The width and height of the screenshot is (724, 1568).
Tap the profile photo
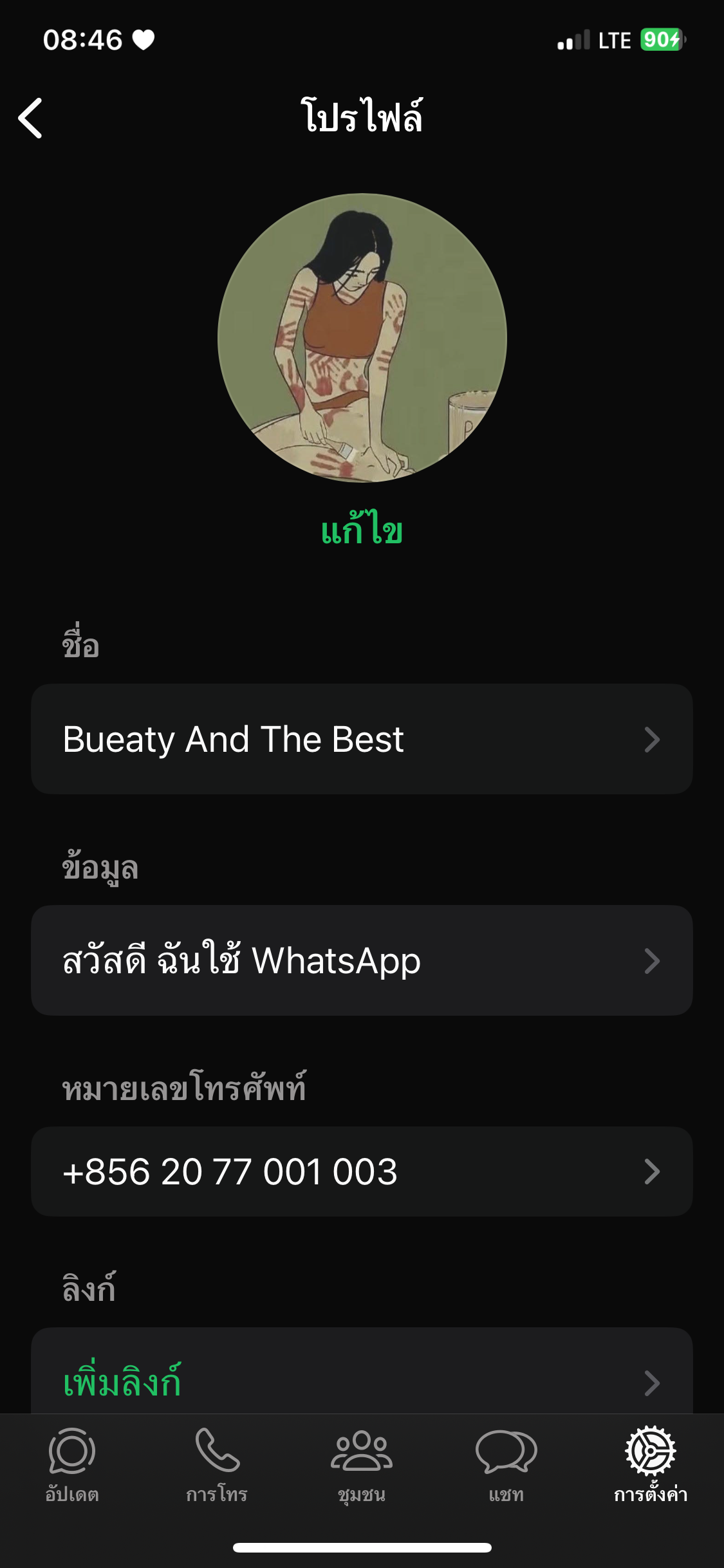362,338
